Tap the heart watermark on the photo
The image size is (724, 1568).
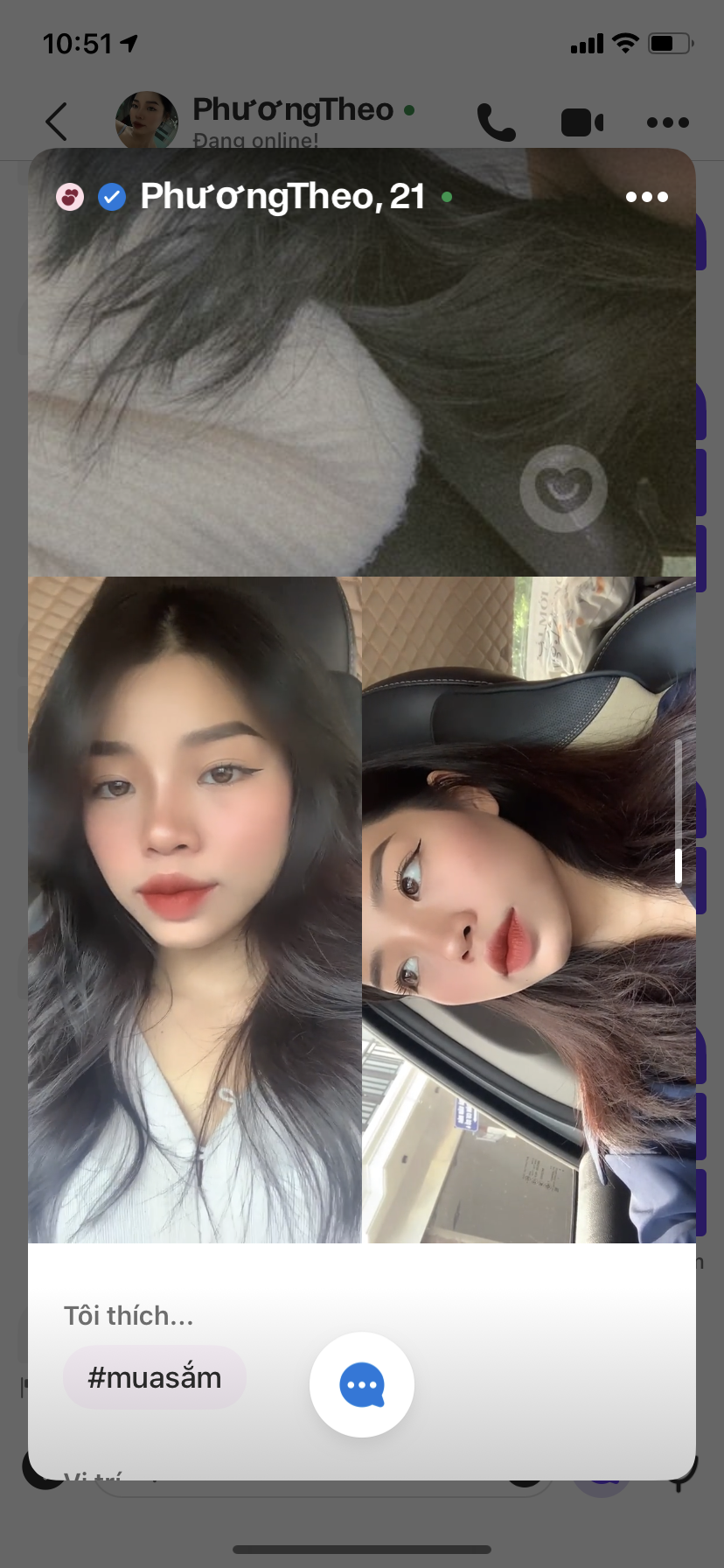coord(562,490)
